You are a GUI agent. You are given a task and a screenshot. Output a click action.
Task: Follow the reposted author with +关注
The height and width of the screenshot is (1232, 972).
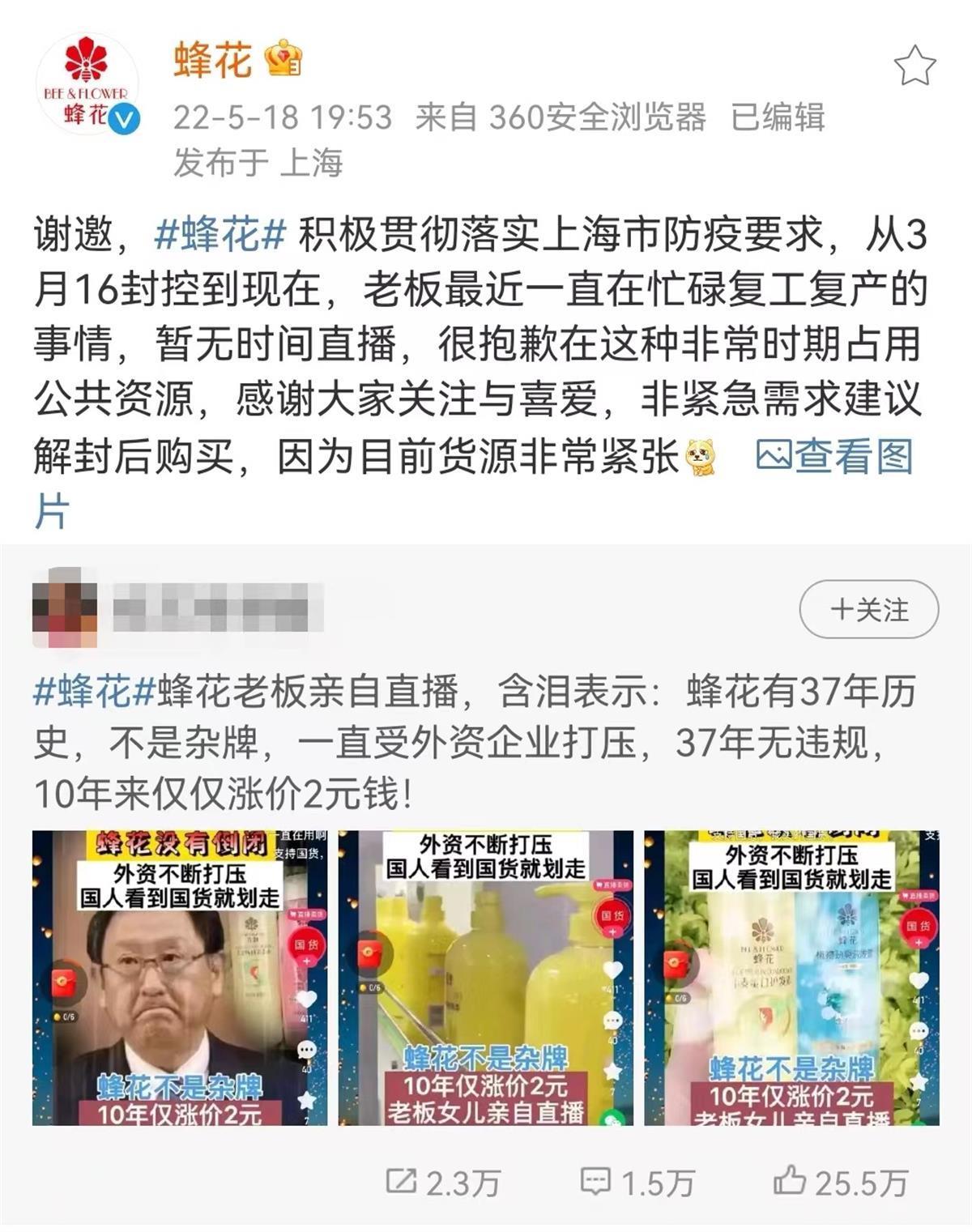click(868, 609)
